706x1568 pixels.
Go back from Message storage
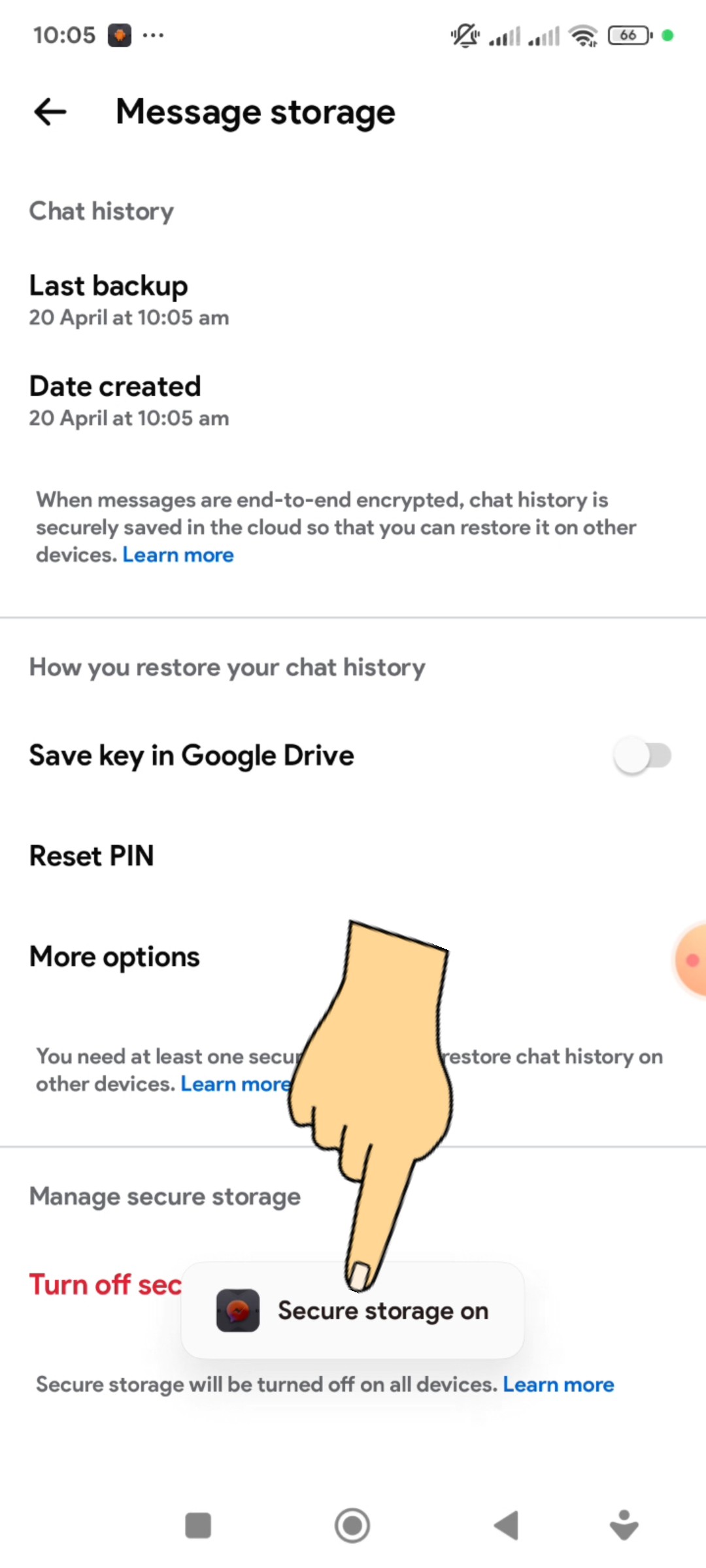pyautogui.click(x=51, y=112)
